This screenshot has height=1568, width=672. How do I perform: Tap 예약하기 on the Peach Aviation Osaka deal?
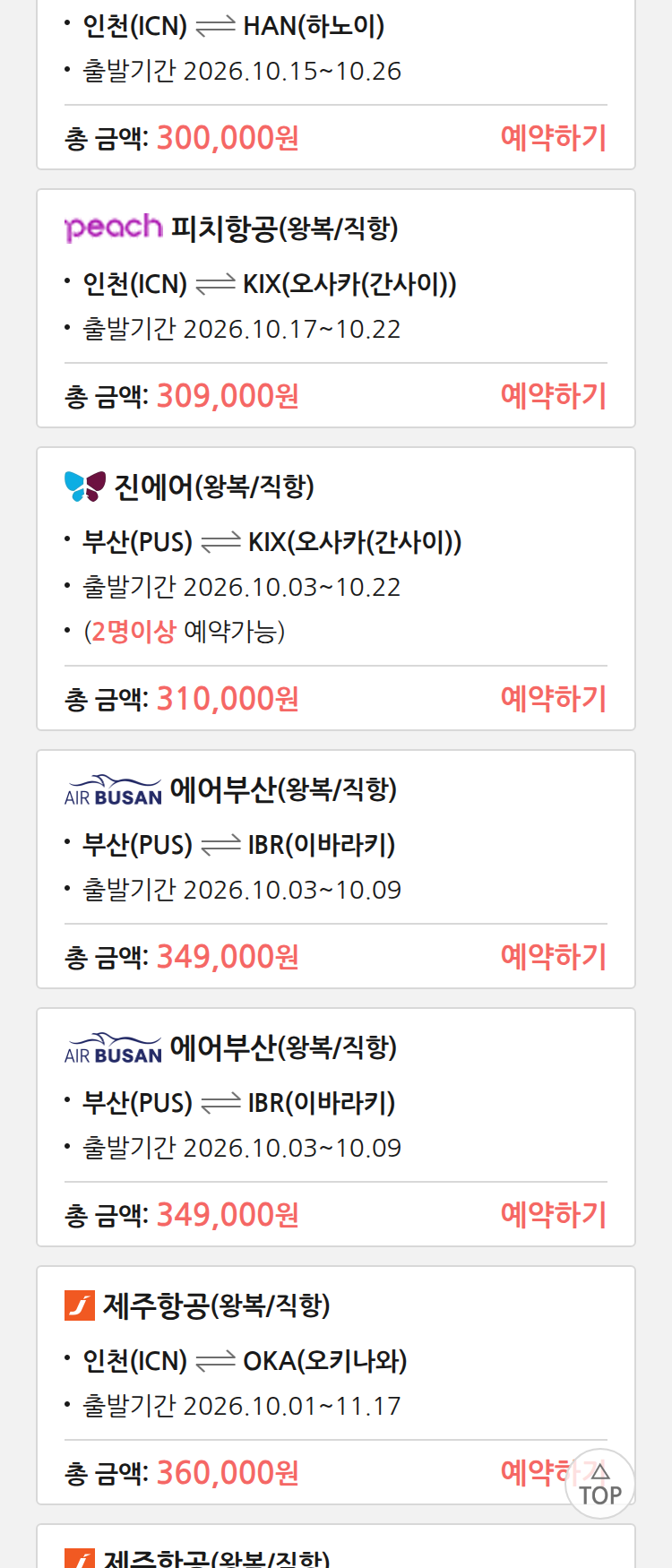[554, 396]
